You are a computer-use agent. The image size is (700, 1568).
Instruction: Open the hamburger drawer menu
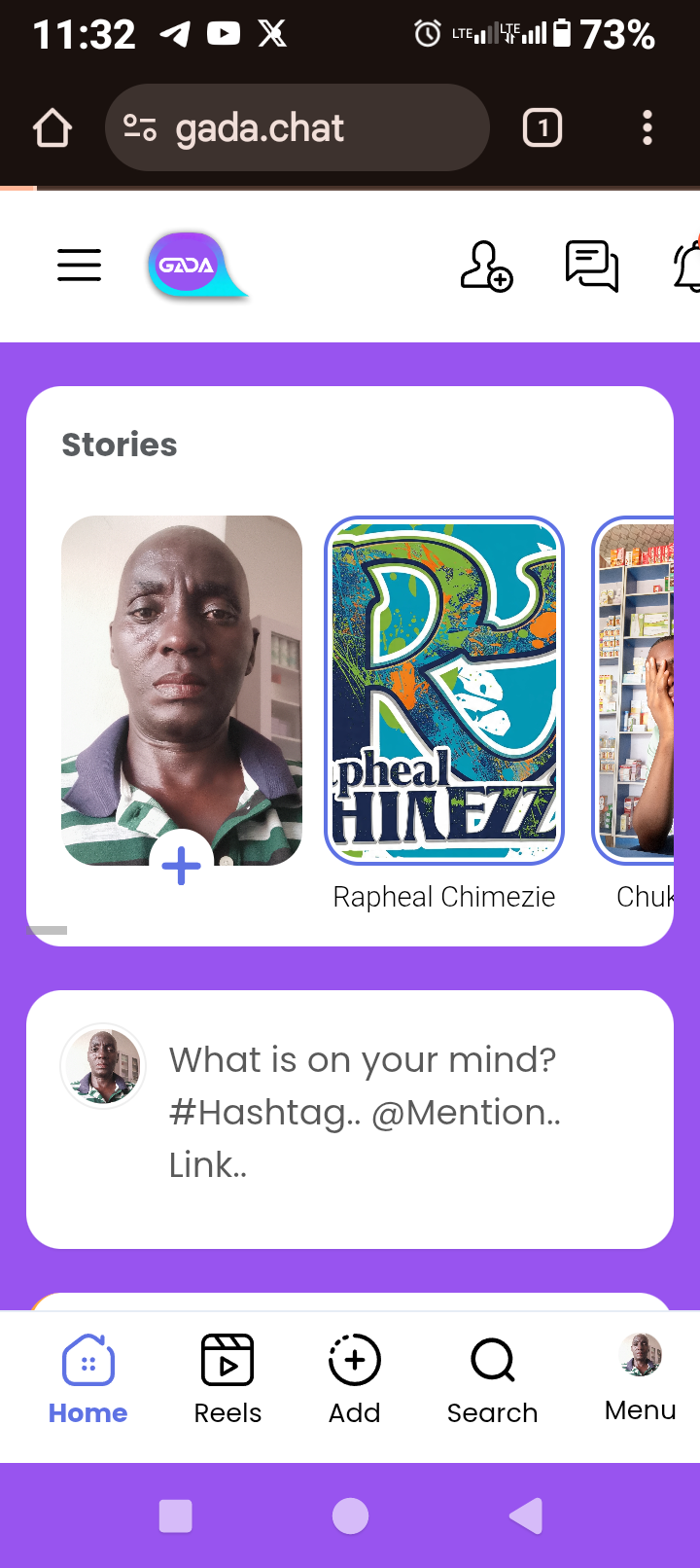tap(79, 265)
